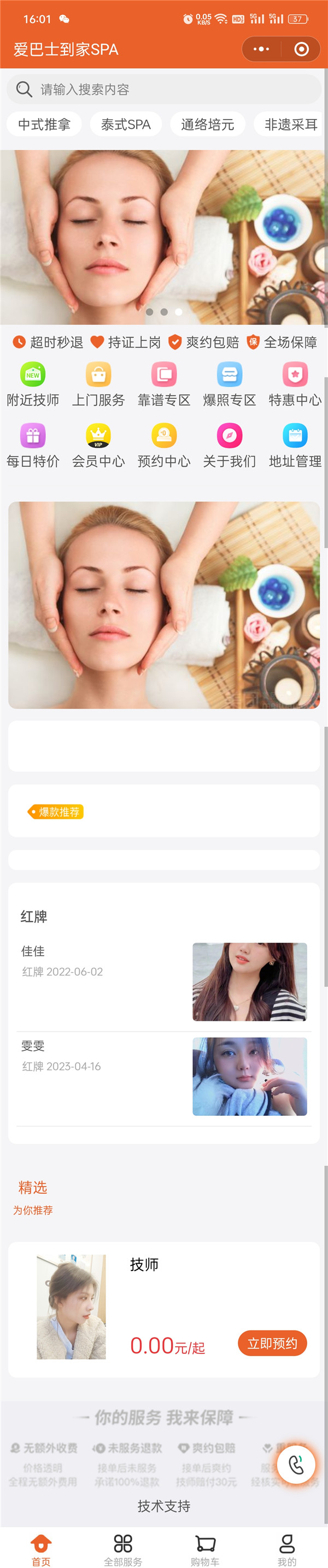Tap the search box

[x=163, y=90]
